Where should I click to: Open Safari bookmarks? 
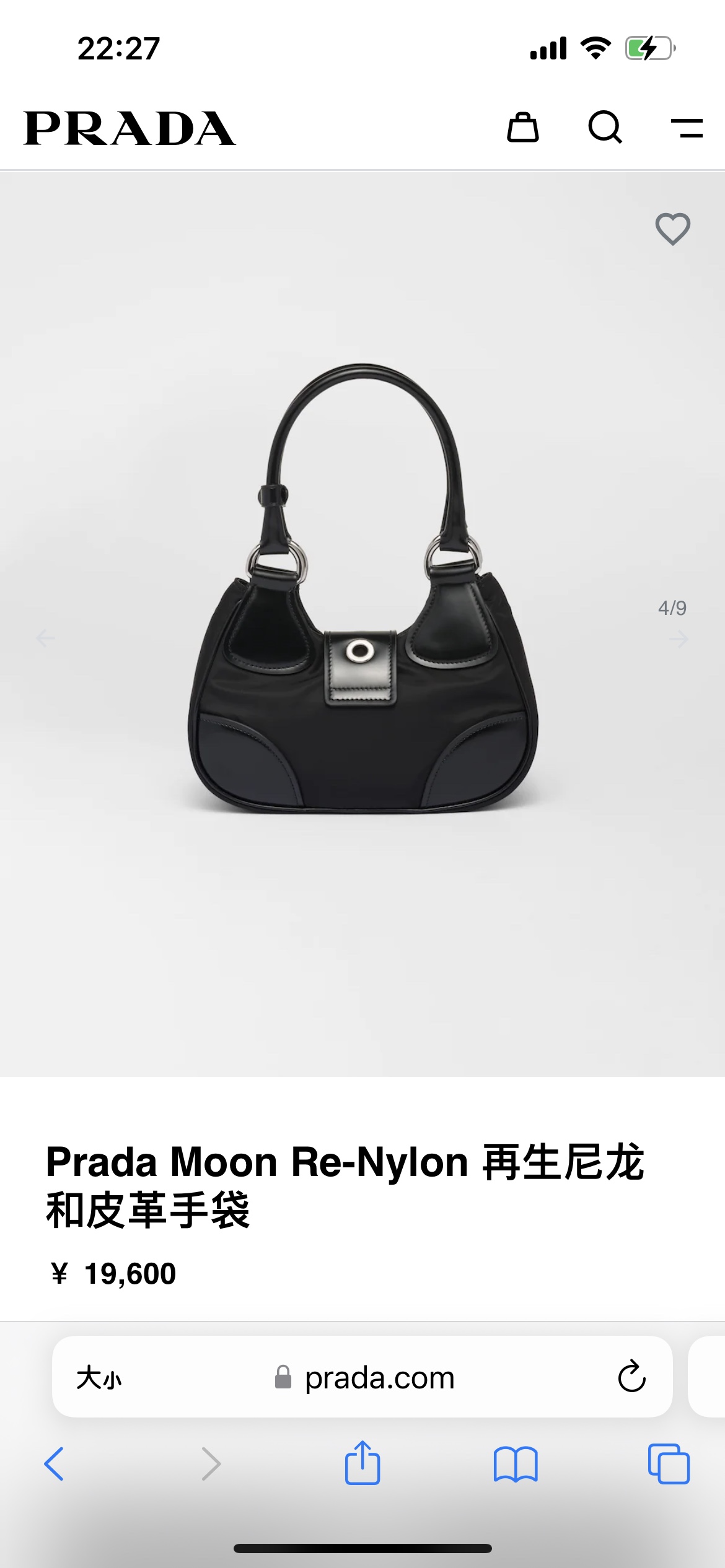(516, 1464)
